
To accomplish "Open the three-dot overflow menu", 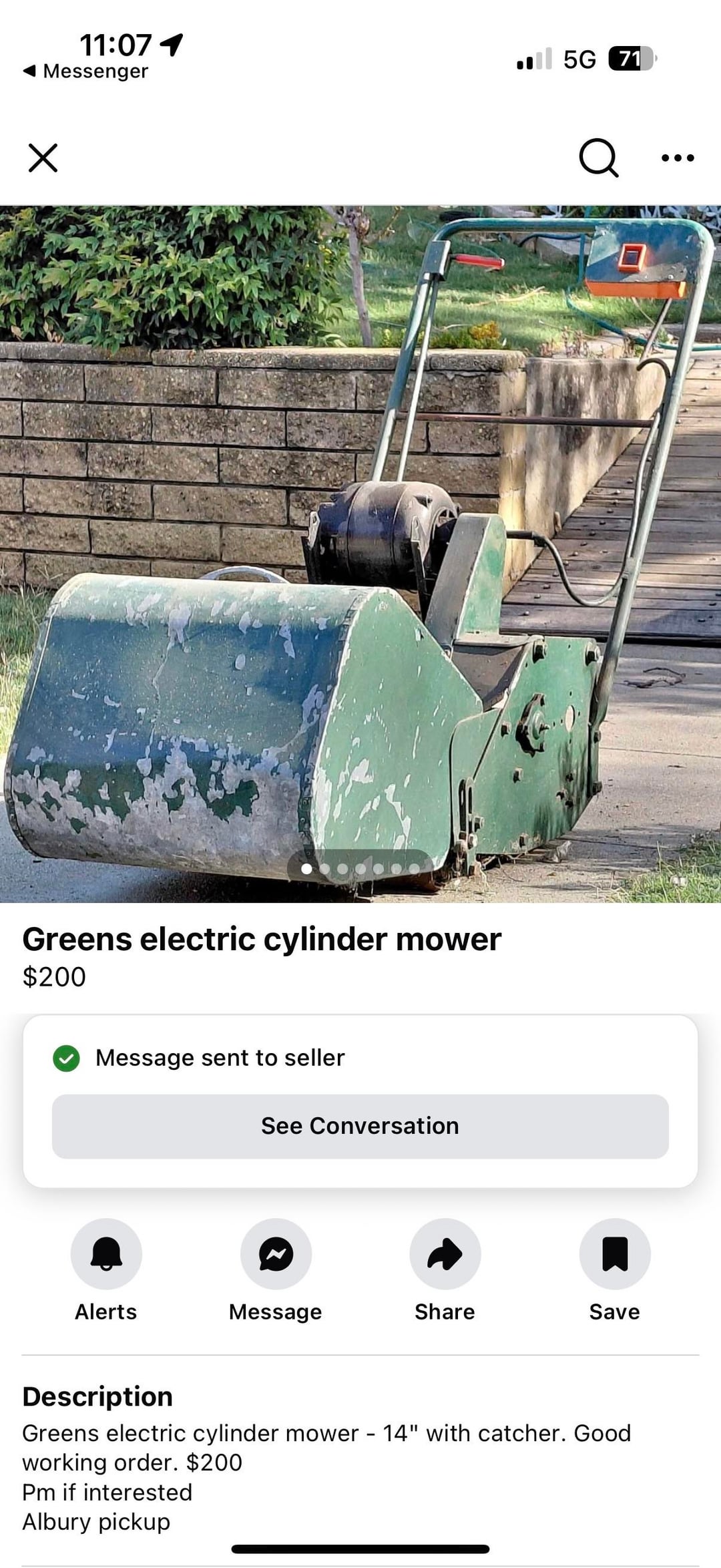I will pos(678,158).
